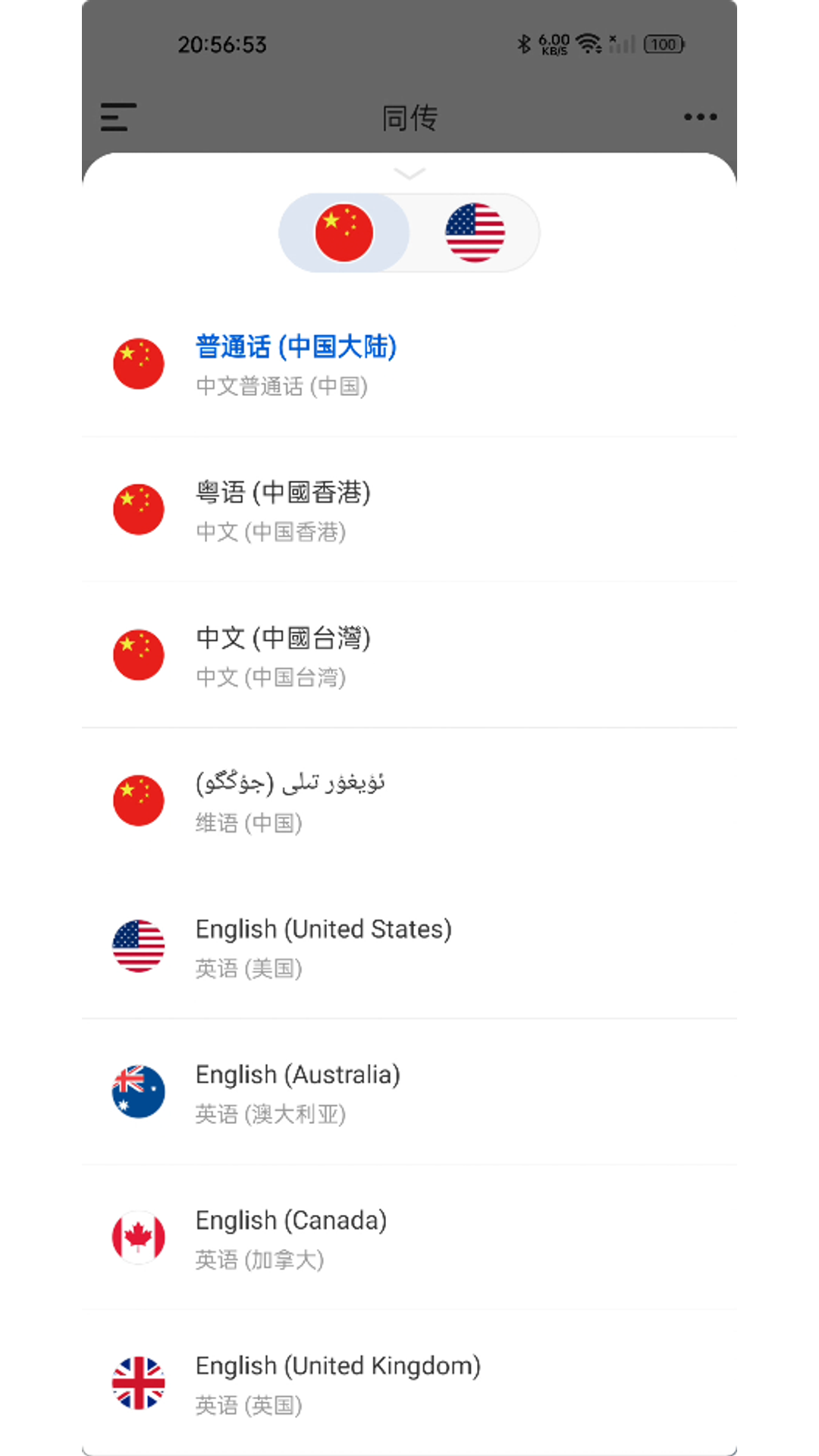This screenshot has height=1456, width=819.
Task: Click the flag icon on the Taiwan entry
Action: coord(139,654)
